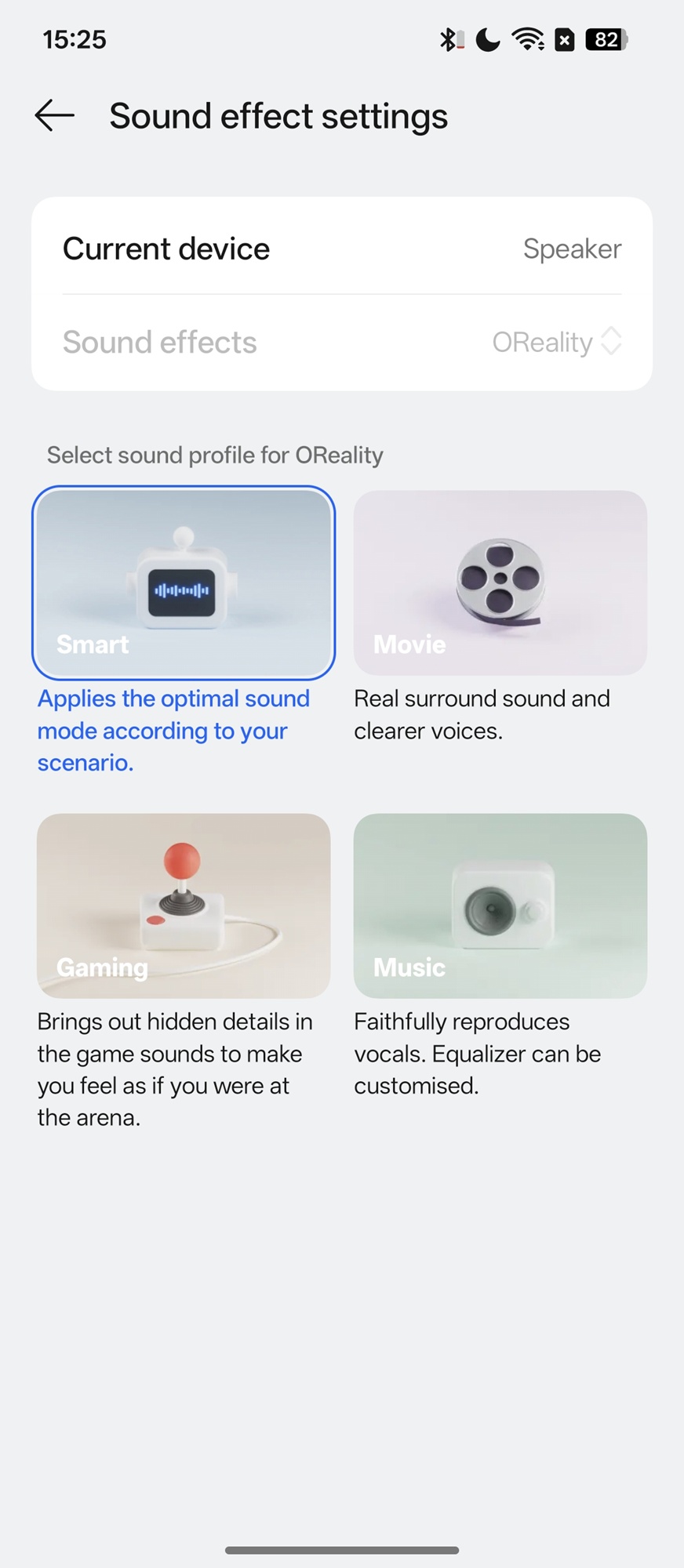This screenshot has width=684, height=1568.
Task: Pick the Music sound profile
Action: pos(500,906)
